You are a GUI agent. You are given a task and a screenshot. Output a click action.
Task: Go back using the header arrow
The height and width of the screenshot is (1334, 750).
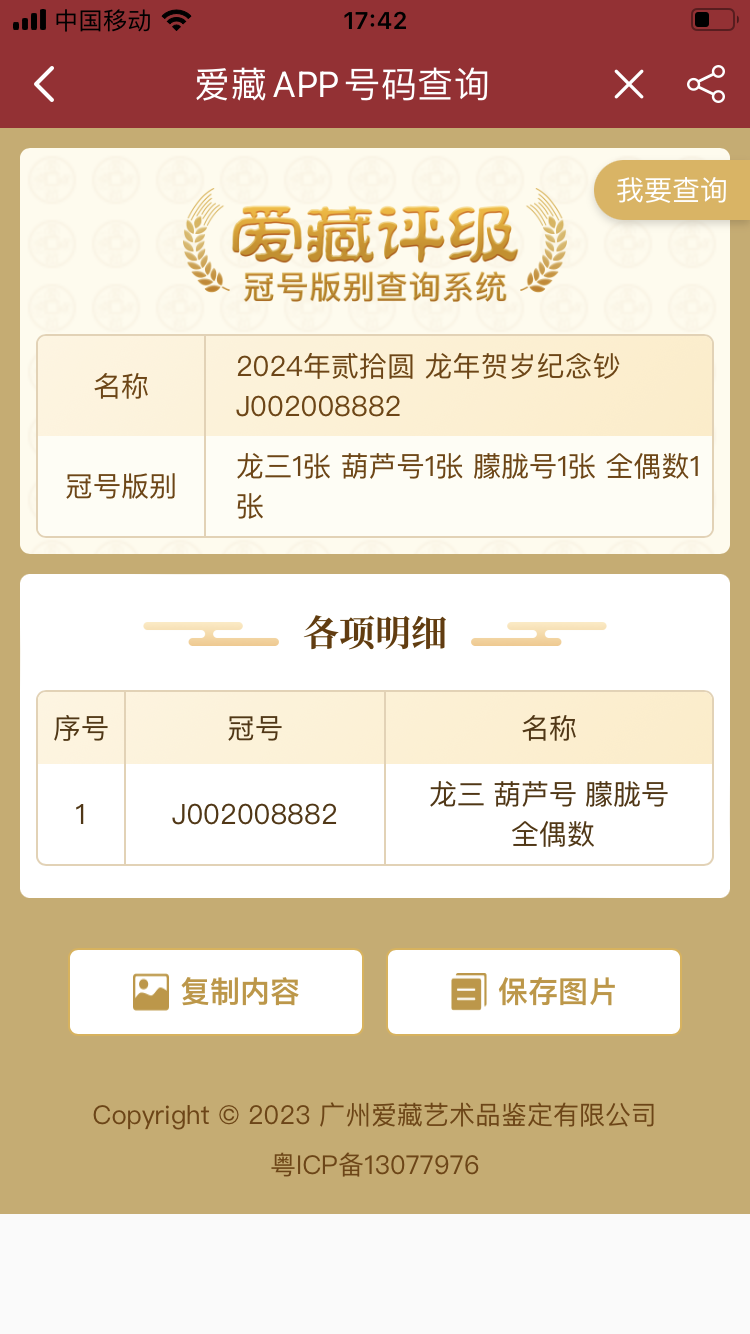click(44, 85)
